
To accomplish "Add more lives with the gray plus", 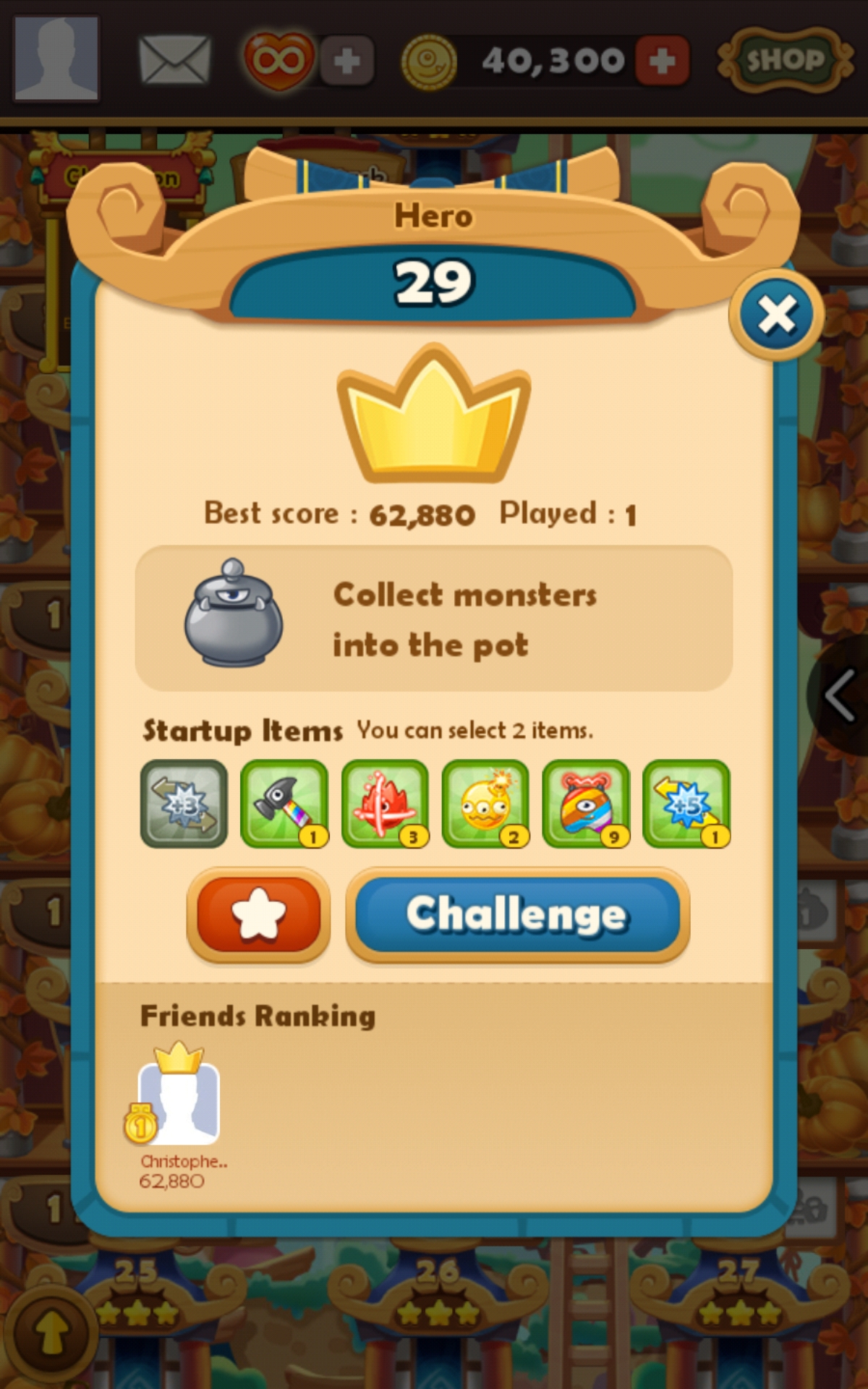I will (347, 61).
